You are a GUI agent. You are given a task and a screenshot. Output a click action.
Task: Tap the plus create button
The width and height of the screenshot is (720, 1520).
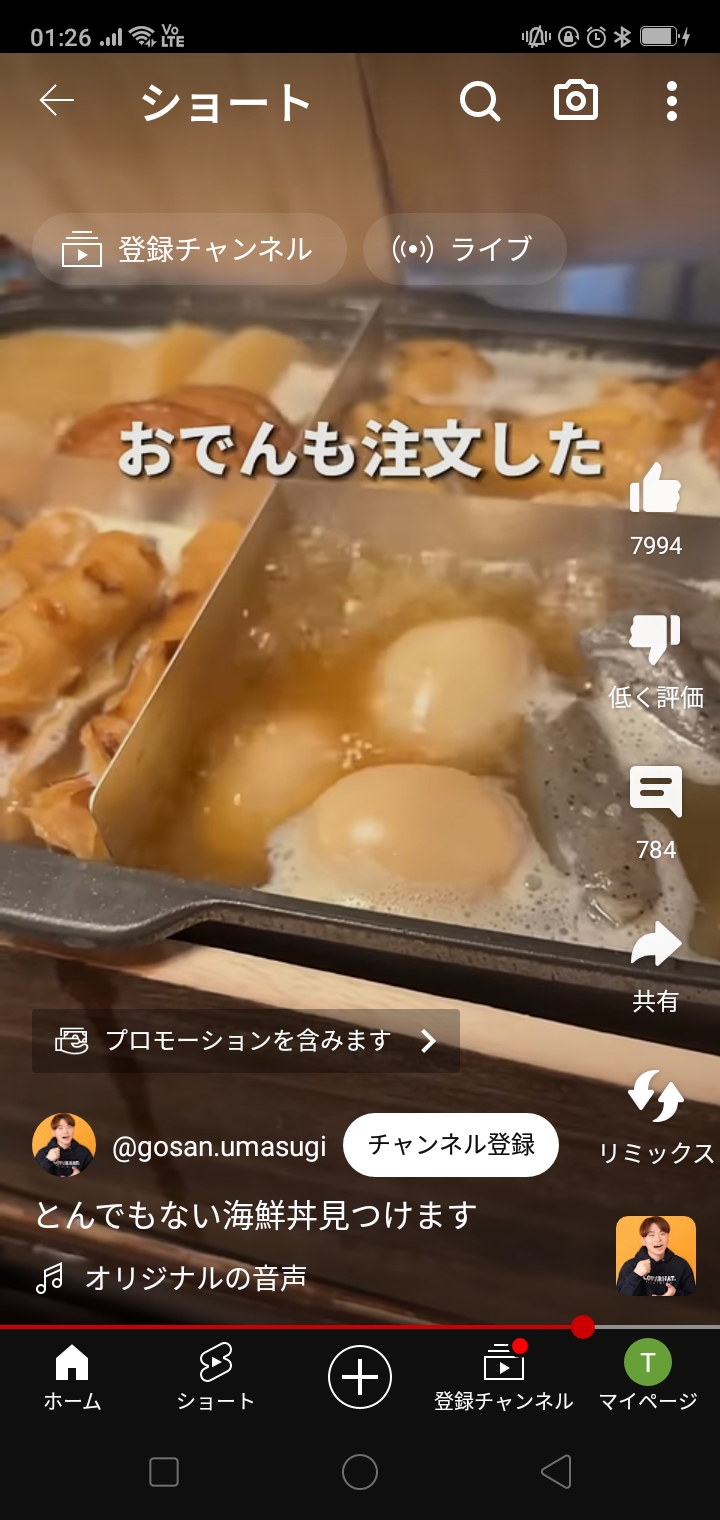pyautogui.click(x=360, y=1377)
